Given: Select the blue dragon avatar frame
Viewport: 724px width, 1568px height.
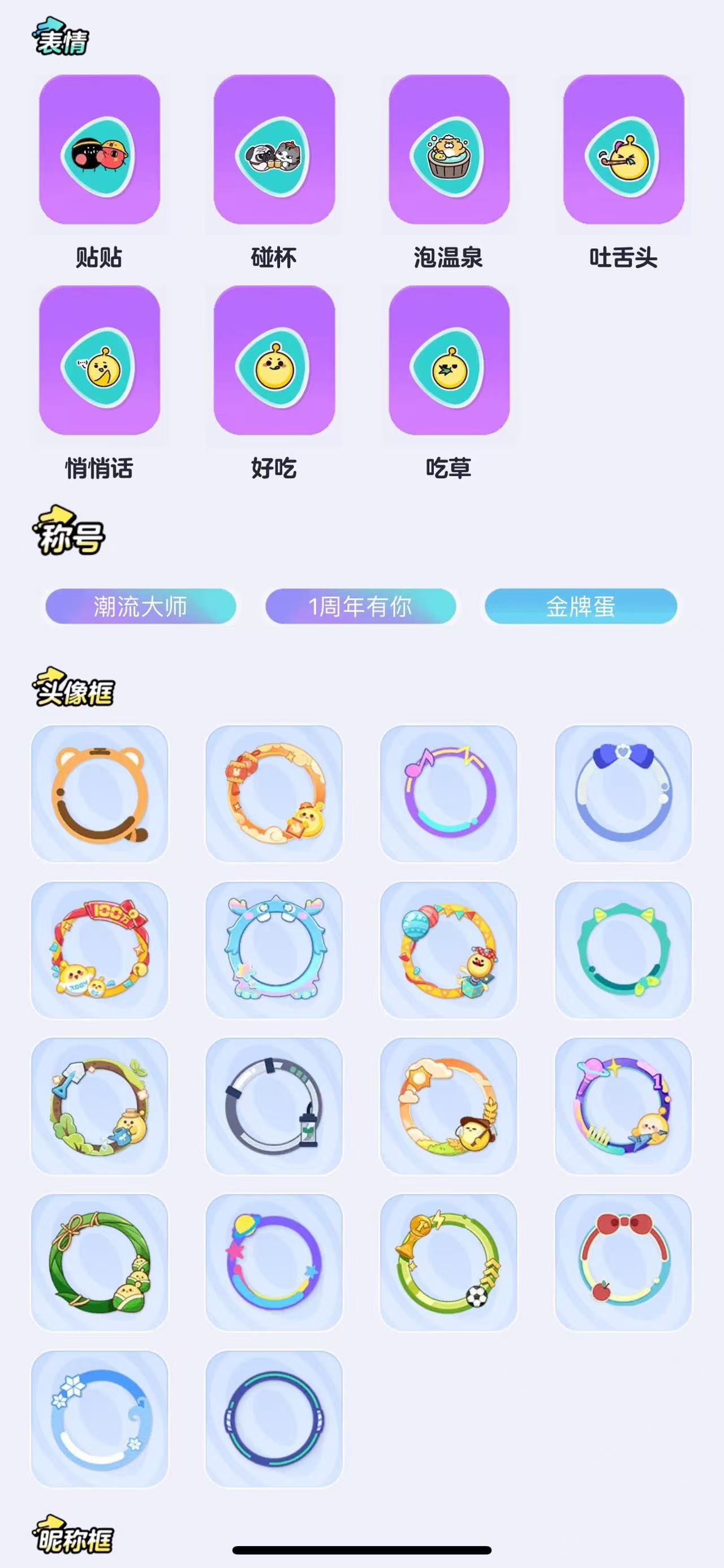Looking at the screenshot, I should [x=274, y=950].
